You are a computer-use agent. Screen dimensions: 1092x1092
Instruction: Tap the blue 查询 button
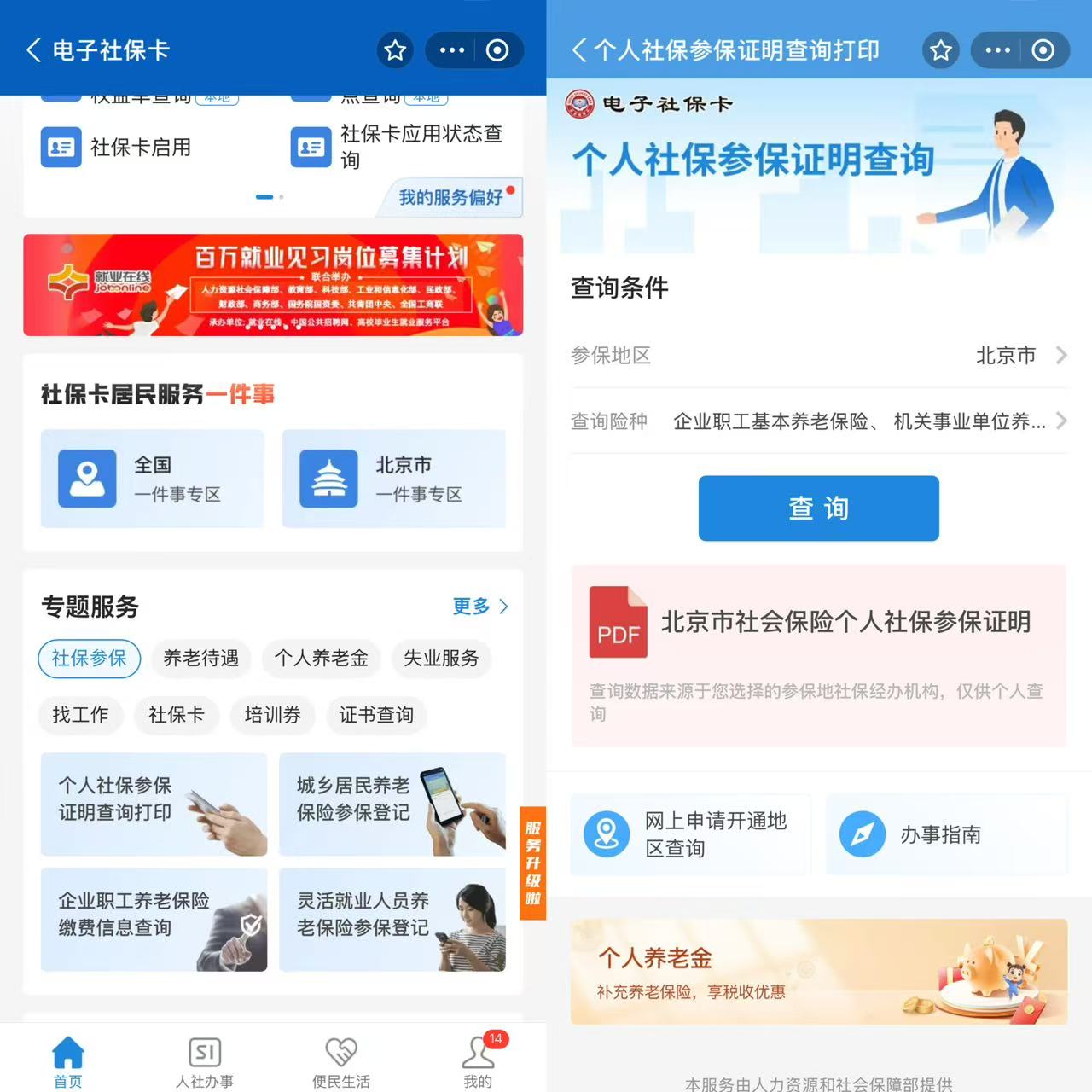pos(818,508)
